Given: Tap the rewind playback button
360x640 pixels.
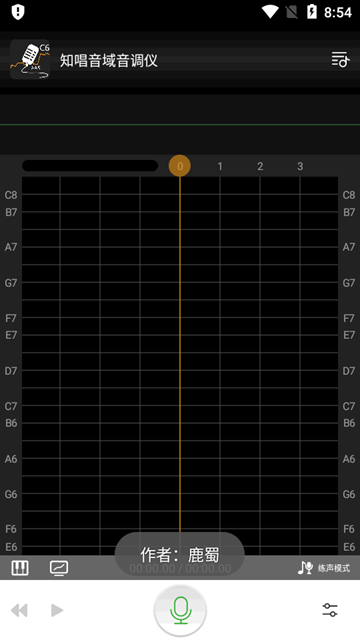Looking at the screenshot, I should point(19,611).
